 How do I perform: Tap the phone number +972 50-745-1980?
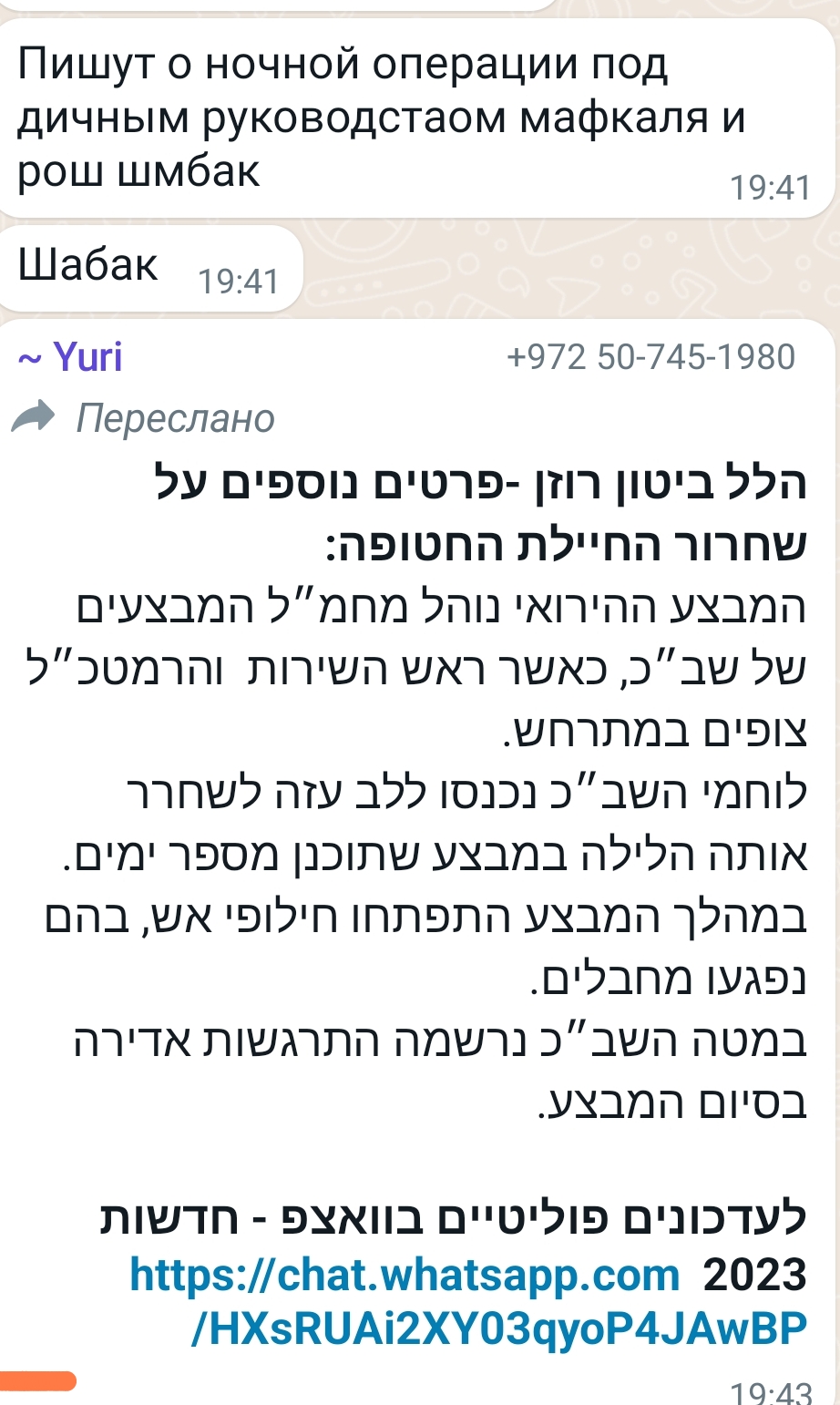(x=650, y=356)
